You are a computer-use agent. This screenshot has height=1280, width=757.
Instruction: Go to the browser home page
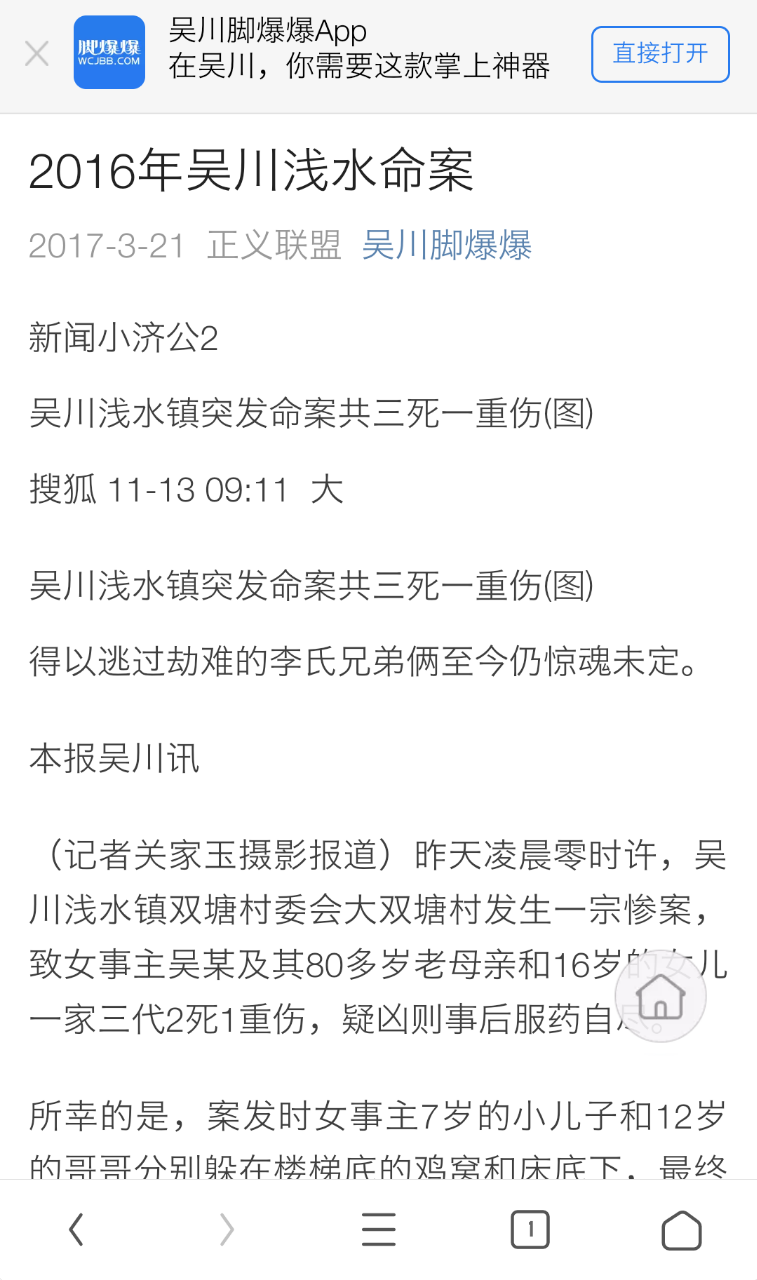tap(682, 1229)
